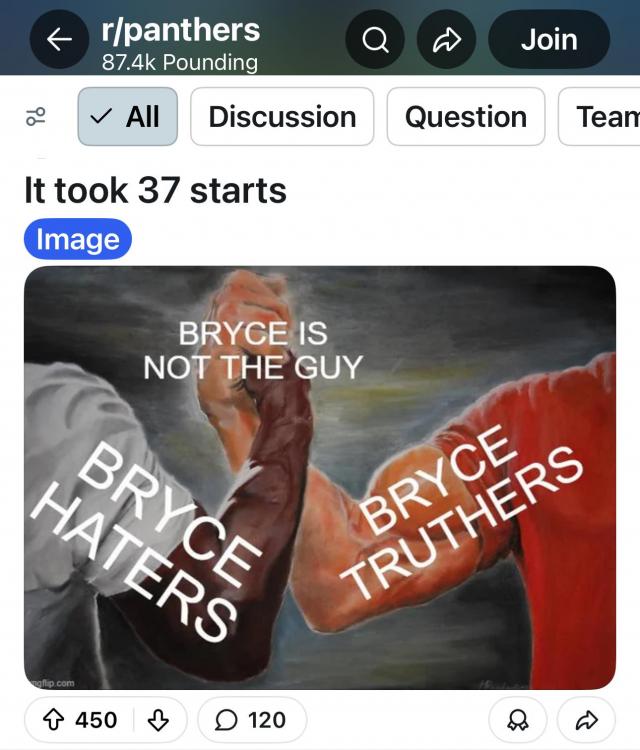
Task: Open the post "It took 37 starts"
Action: pyautogui.click(x=155, y=190)
